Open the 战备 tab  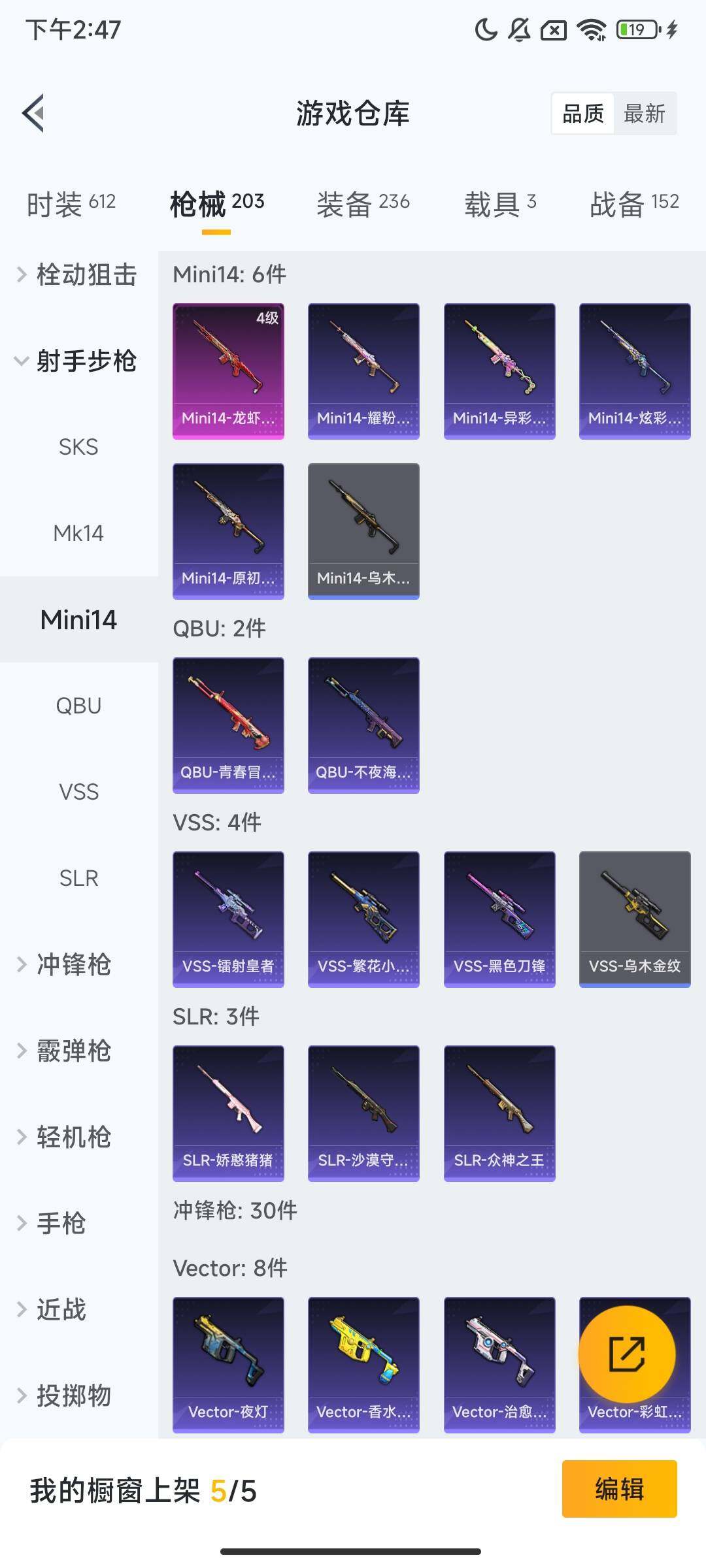tap(634, 203)
